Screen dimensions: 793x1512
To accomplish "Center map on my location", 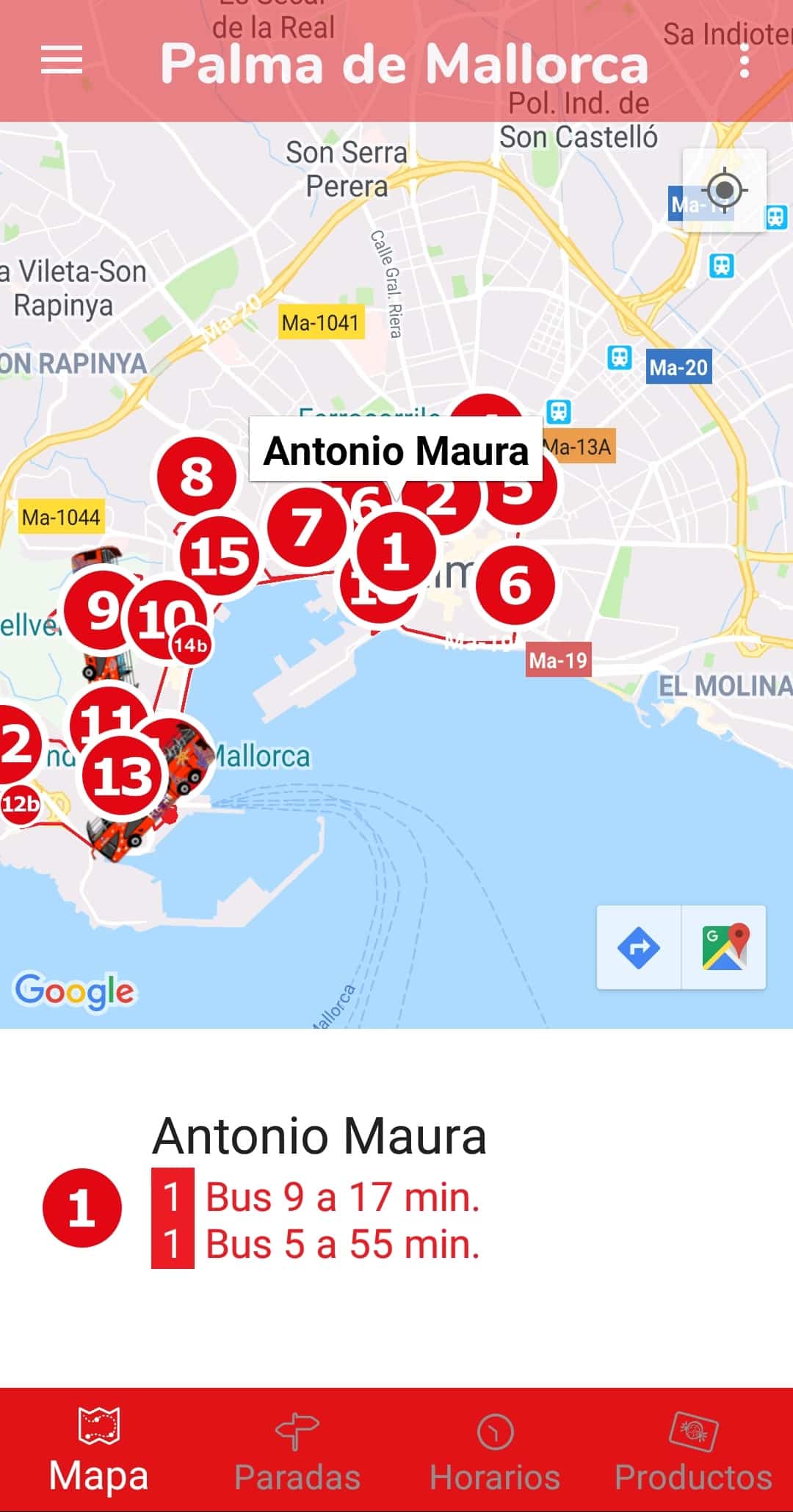I will [725, 190].
